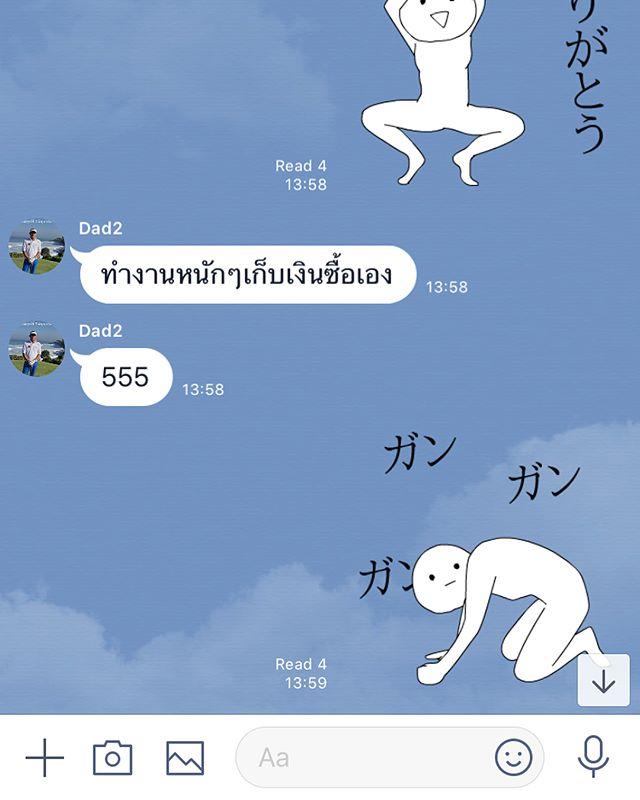Open Dad2's profile from the 555 message

click(37, 348)
